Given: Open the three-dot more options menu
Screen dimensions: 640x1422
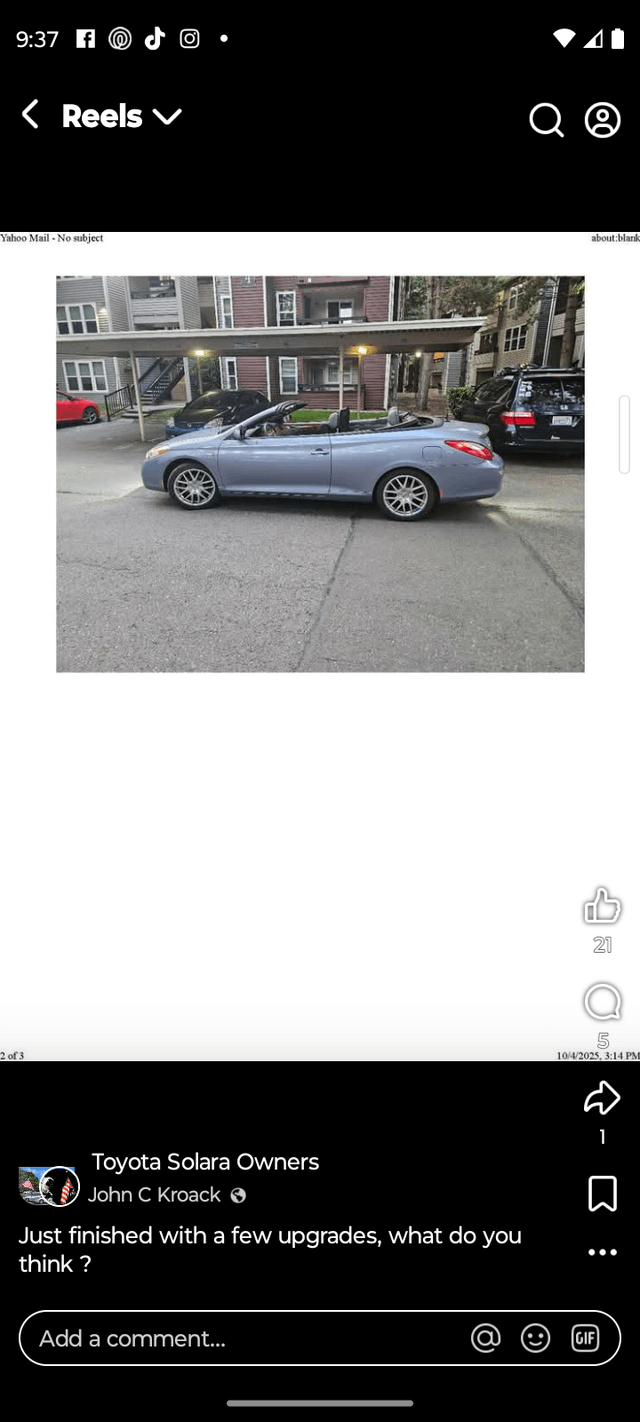Looking at the screenshot, I should click(602, 1252).
